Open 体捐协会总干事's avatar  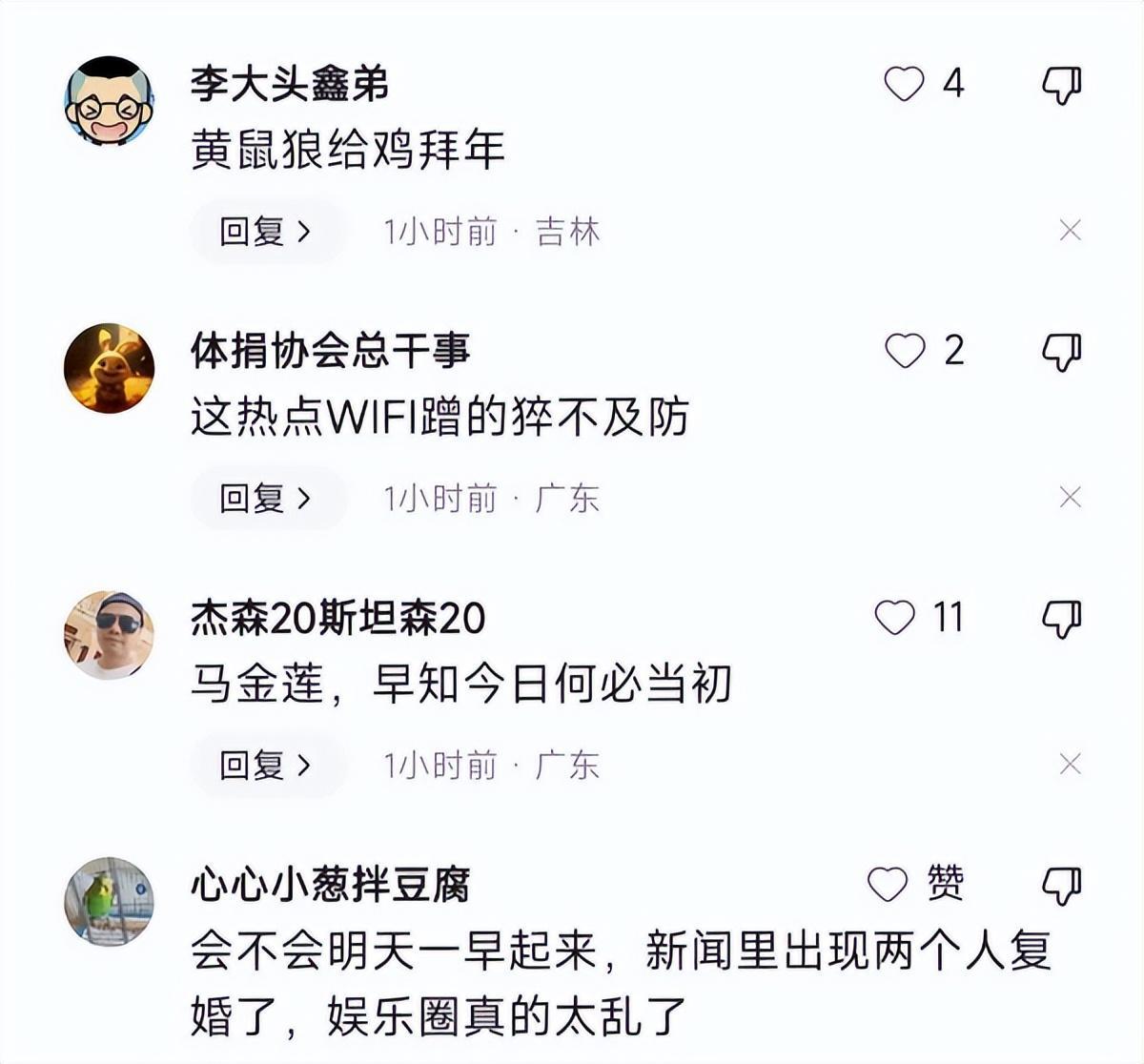[109, 368]
